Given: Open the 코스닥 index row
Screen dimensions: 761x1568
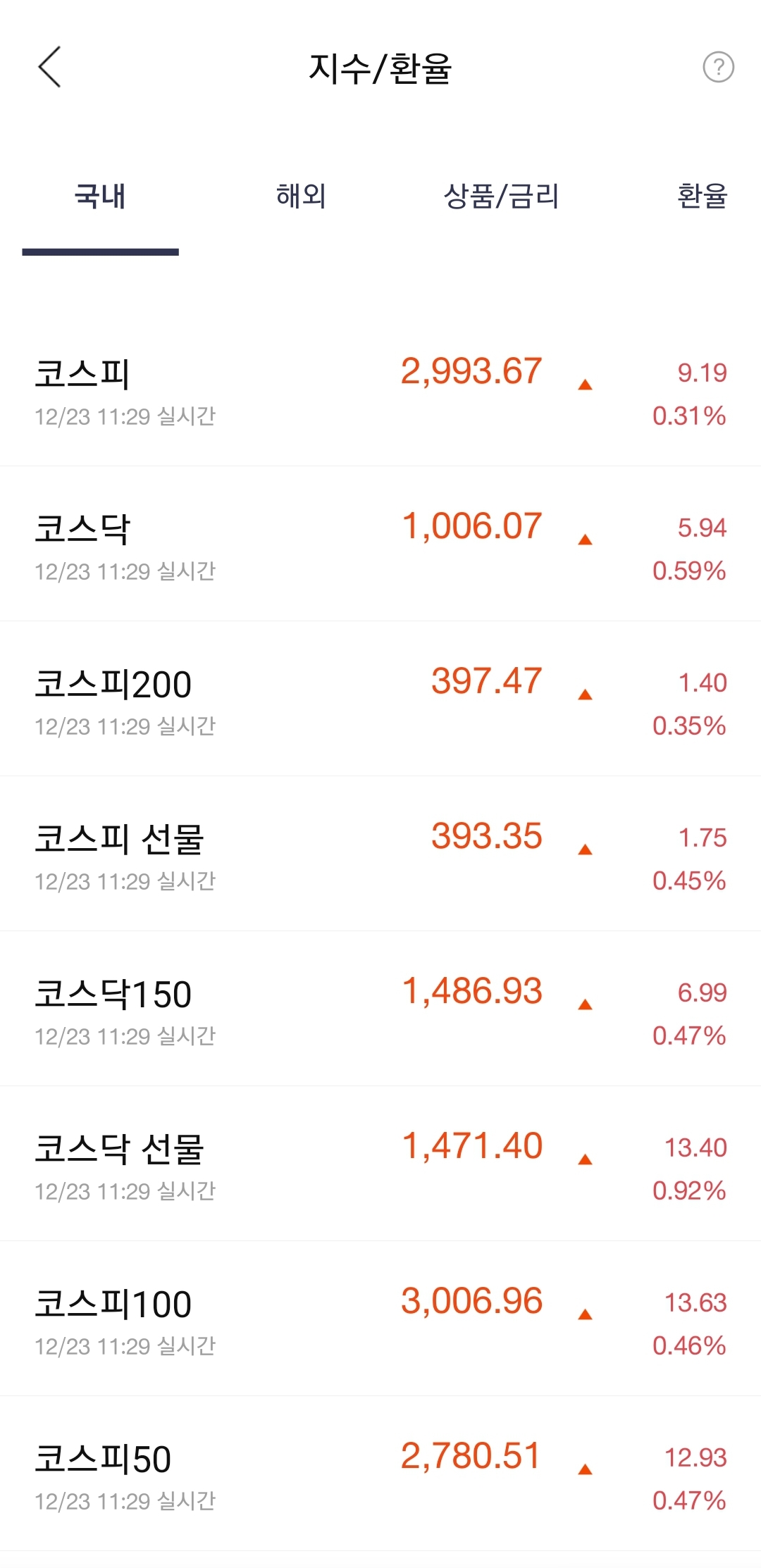Looking at the screenshot, I should tap(380, 544).
